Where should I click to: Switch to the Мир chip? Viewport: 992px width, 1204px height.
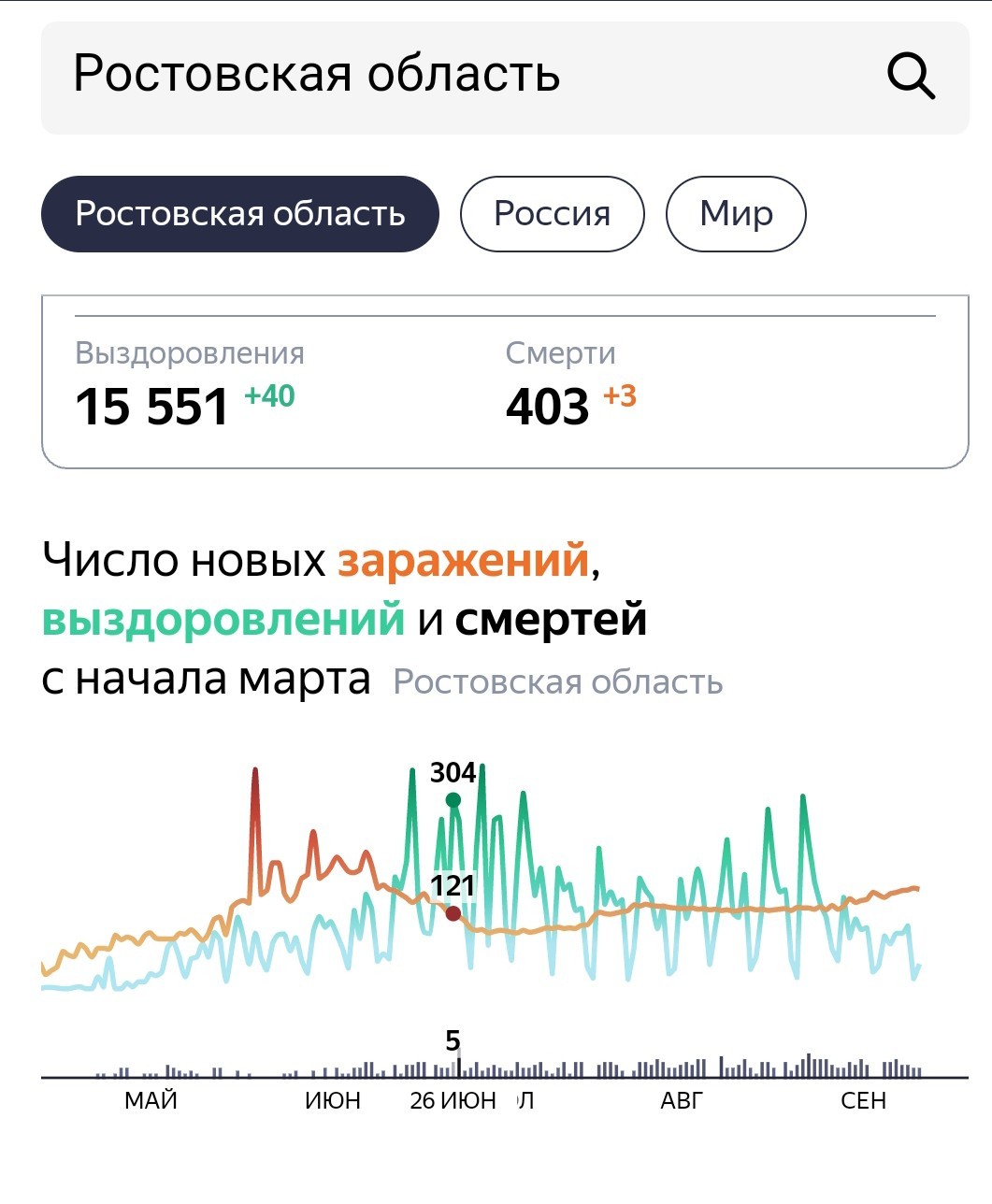coord(736,214)
